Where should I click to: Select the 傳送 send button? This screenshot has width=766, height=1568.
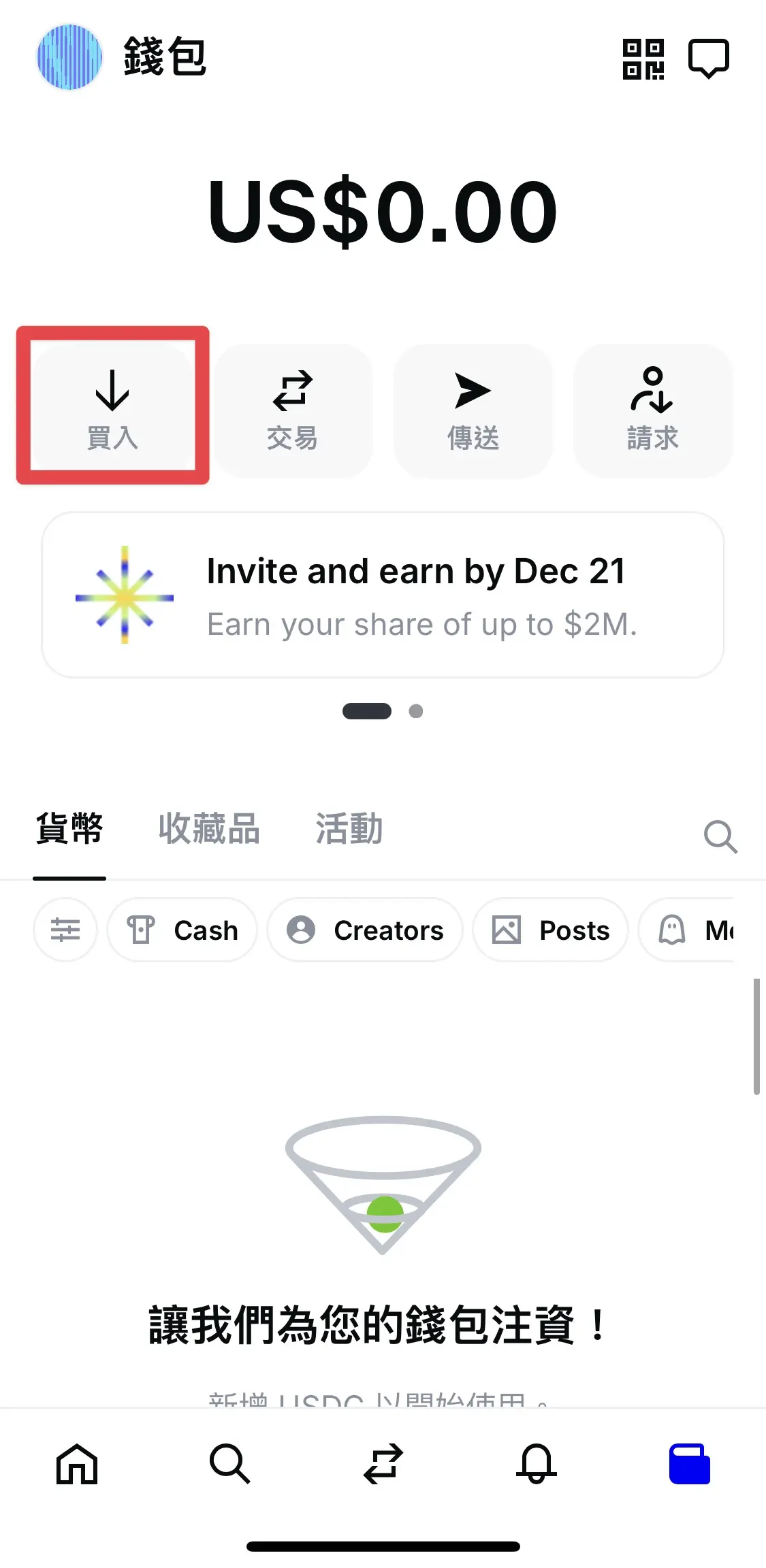(x=473, y=410)
